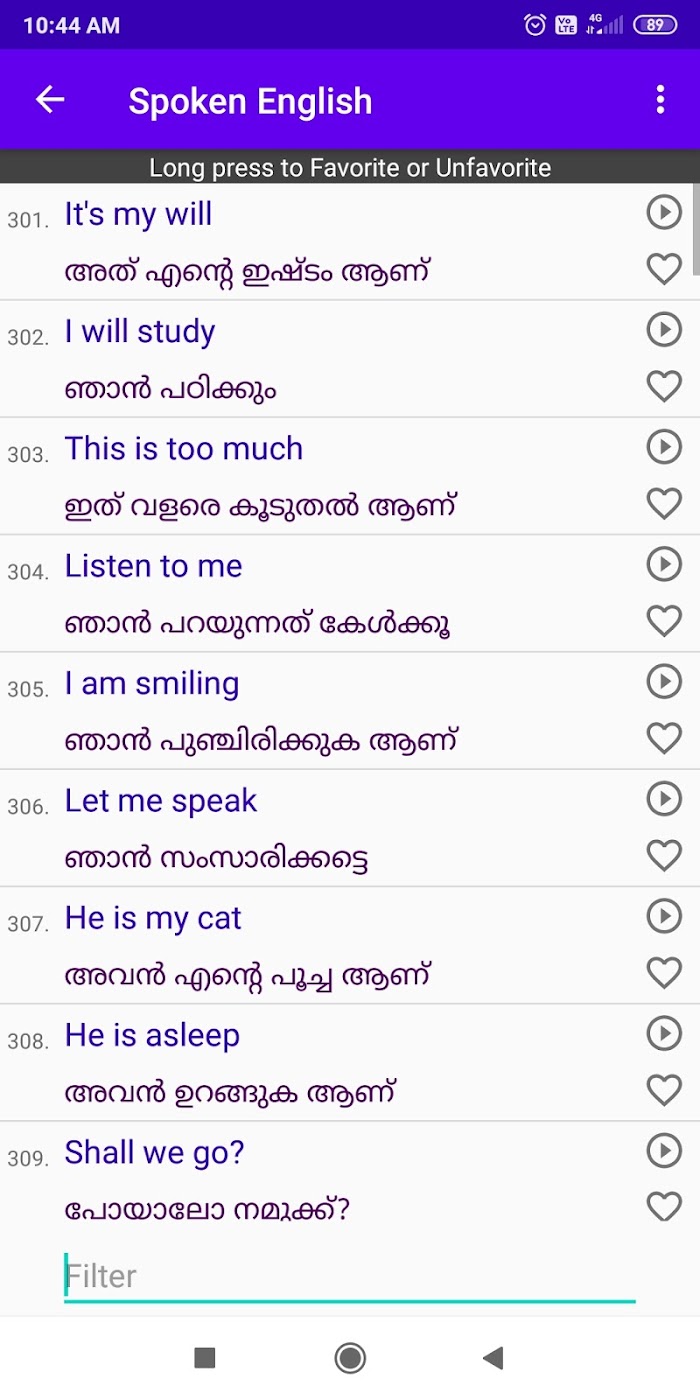Tap the Filter text field

coord(350,1277)
